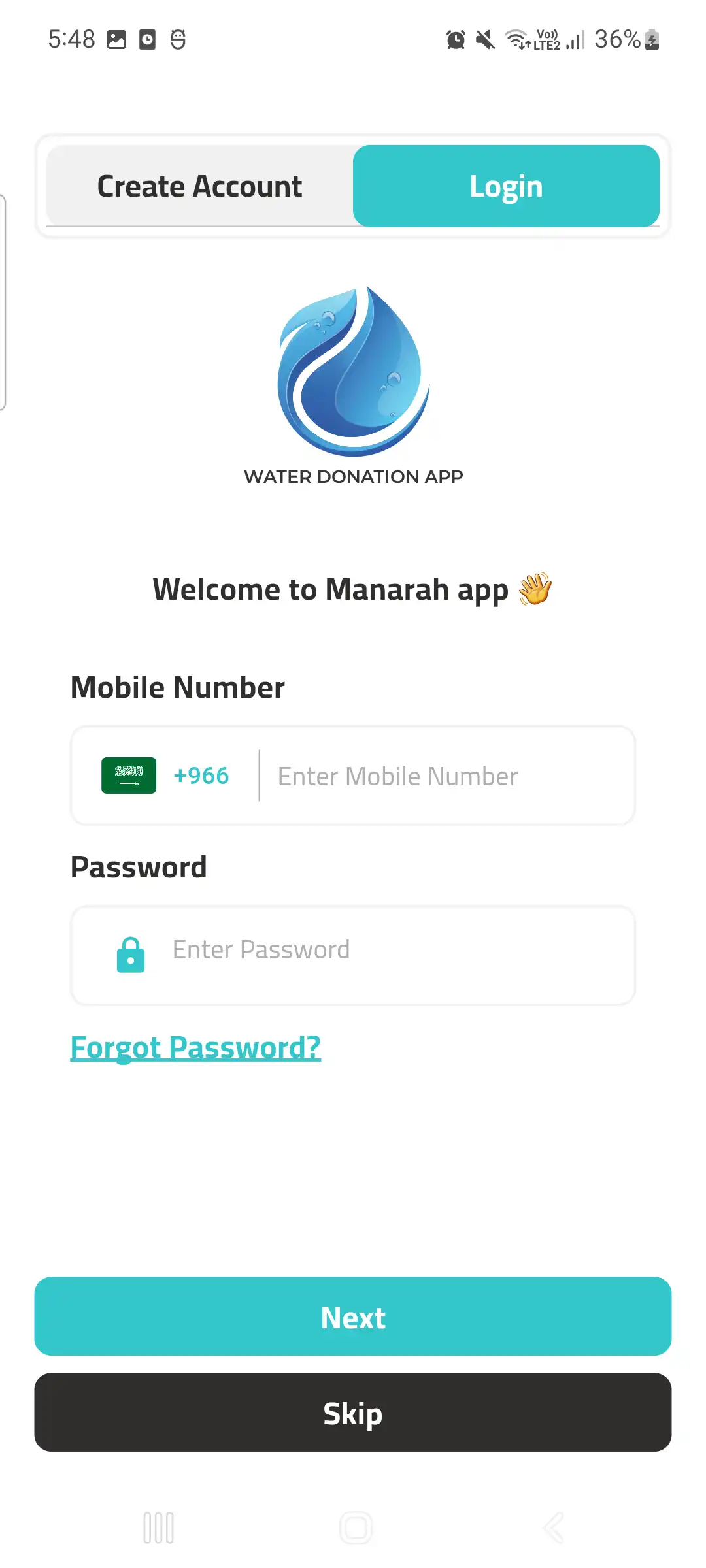Open the +966 country code selector
The image size is (706, 1568).
click(x=200, y=776)
